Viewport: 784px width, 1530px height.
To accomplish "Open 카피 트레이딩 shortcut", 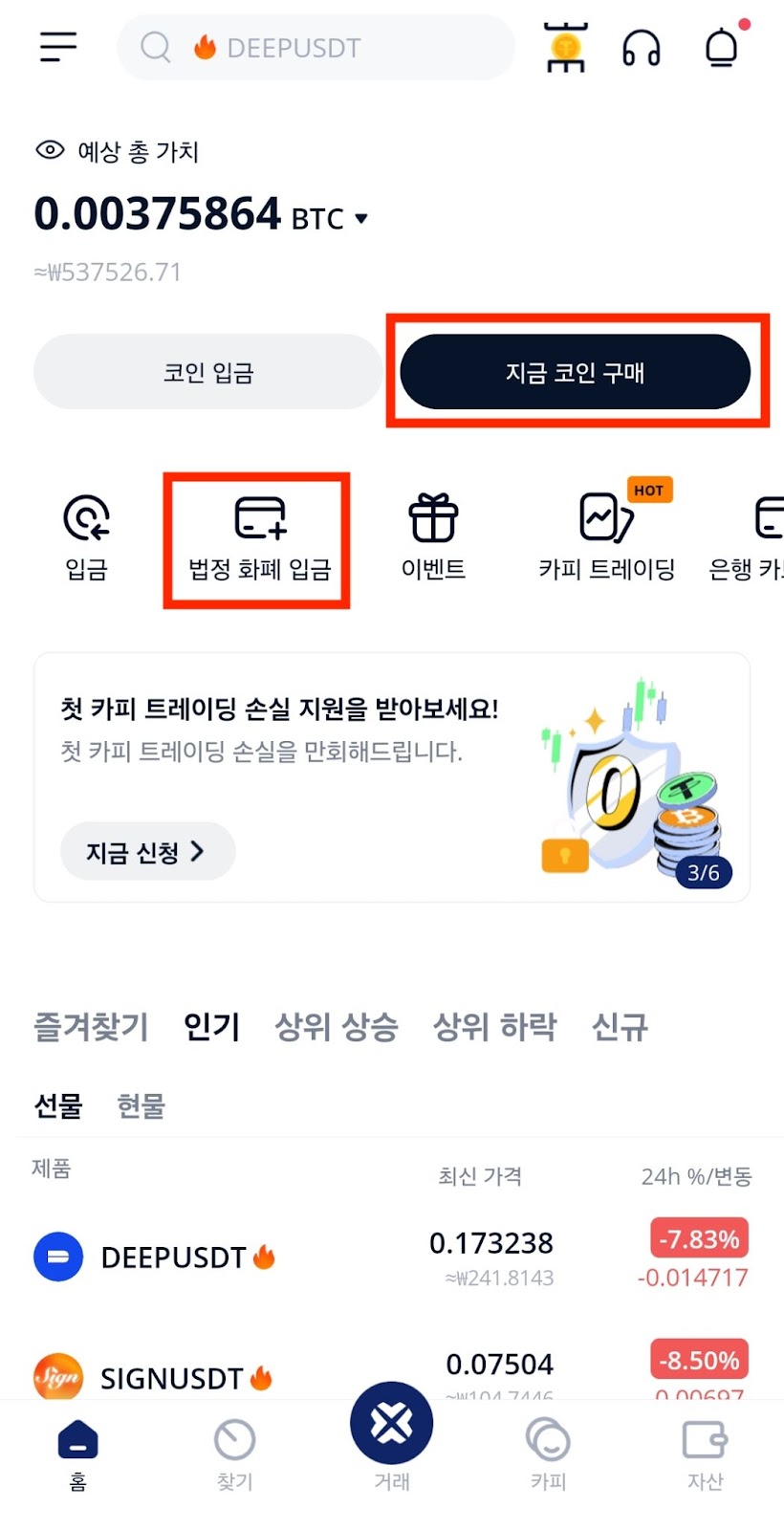I will [x=607, y=537].
